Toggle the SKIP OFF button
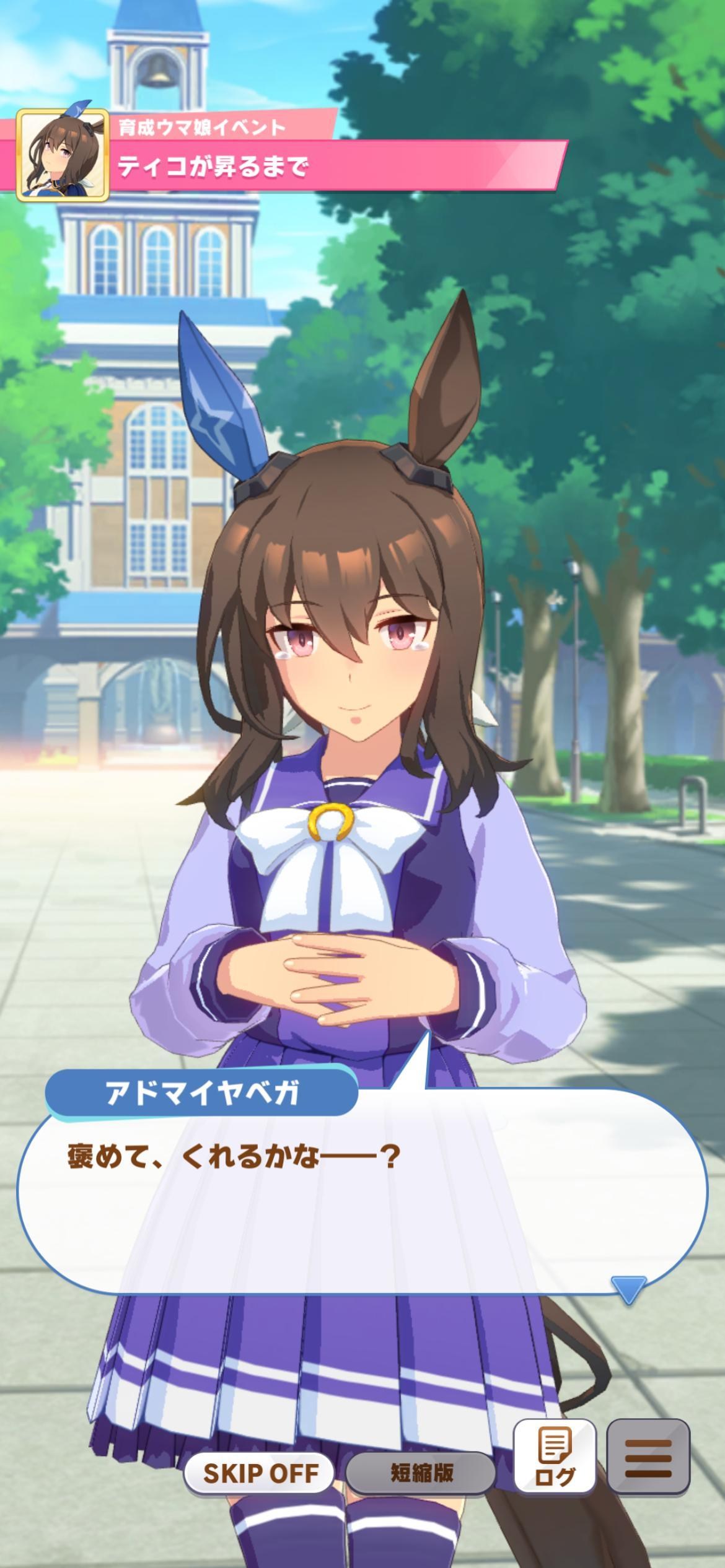 coord(260,1473)
